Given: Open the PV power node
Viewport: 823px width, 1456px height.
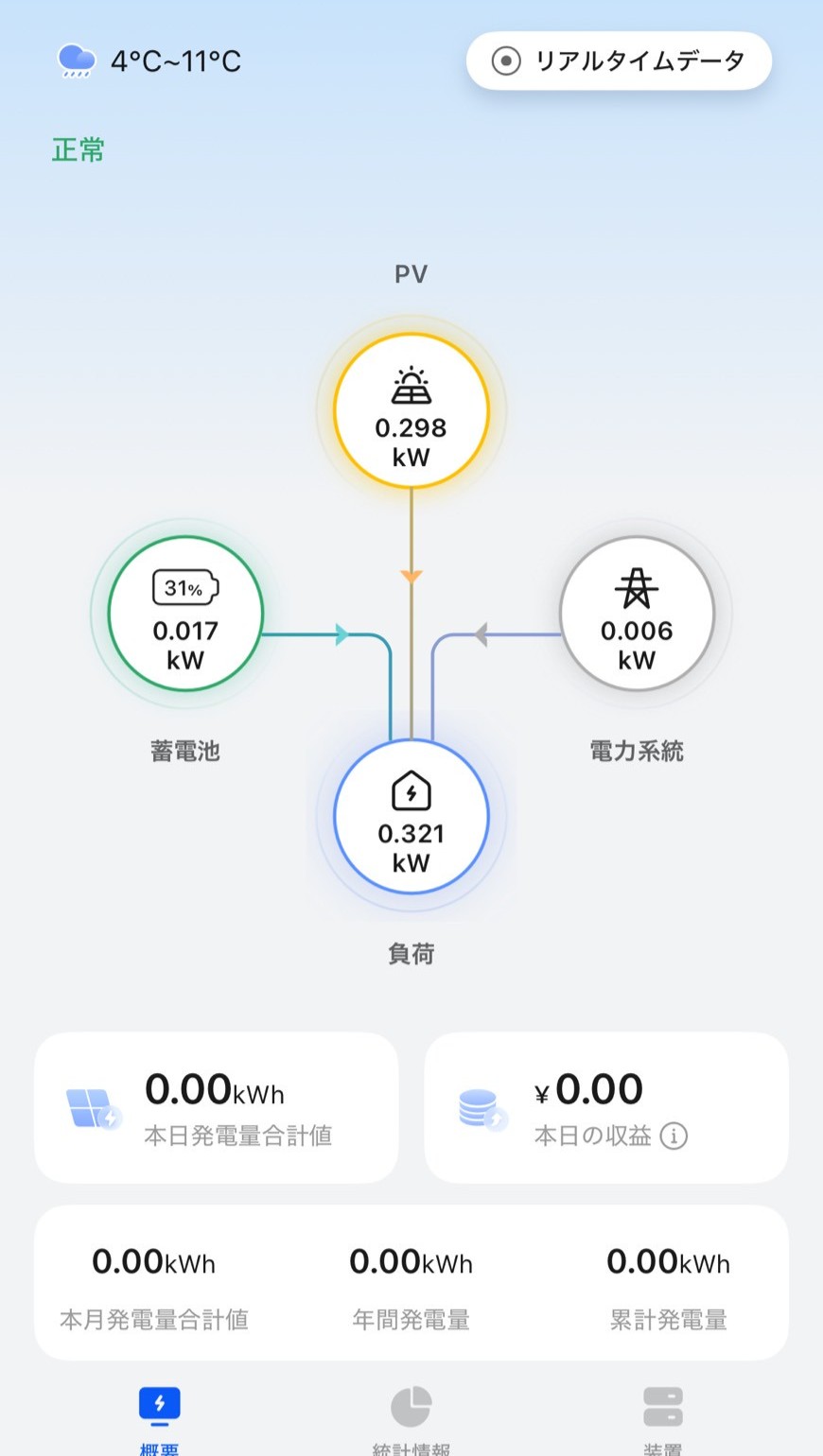Looking at the screenshot, I should tap(411, 411).
